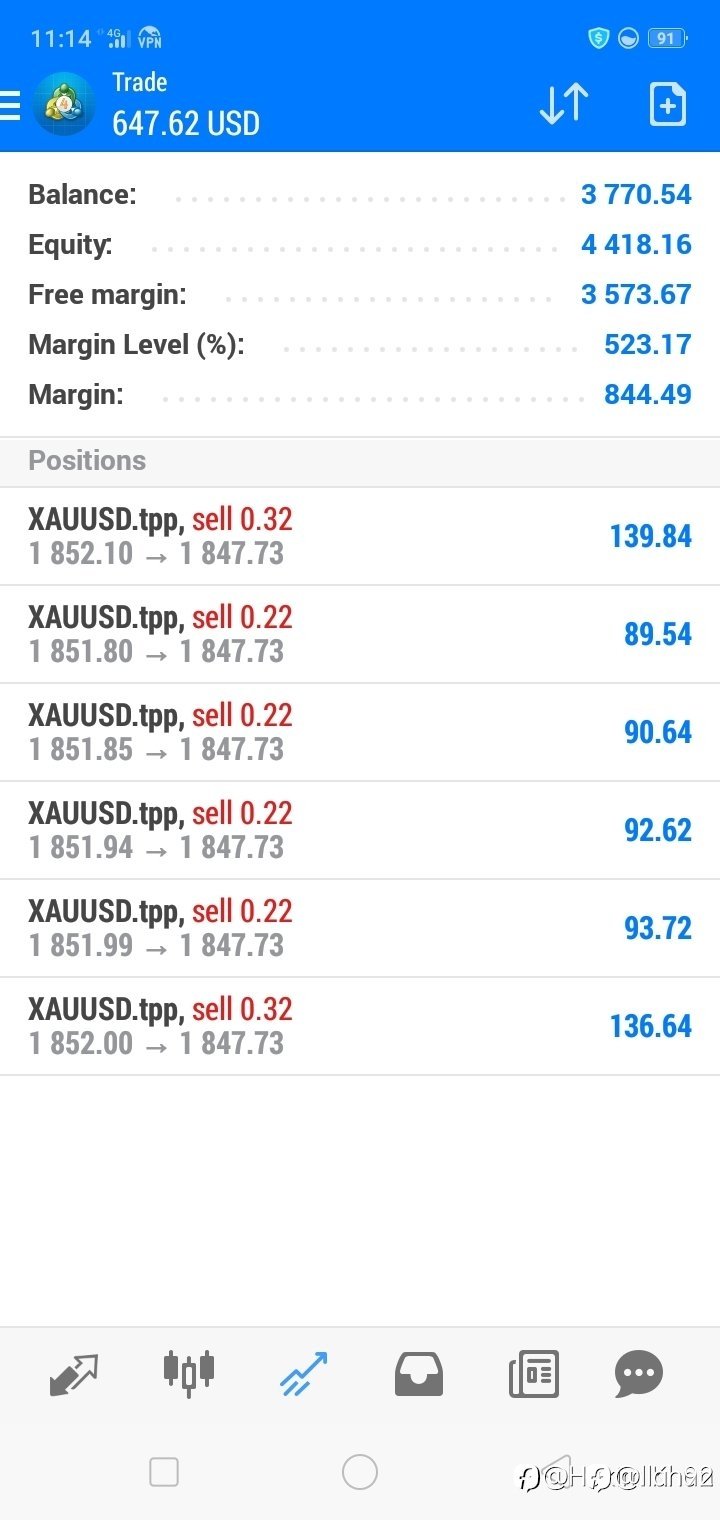
Task: Switch to the Quotes tab
Action: pos(74,1375)
